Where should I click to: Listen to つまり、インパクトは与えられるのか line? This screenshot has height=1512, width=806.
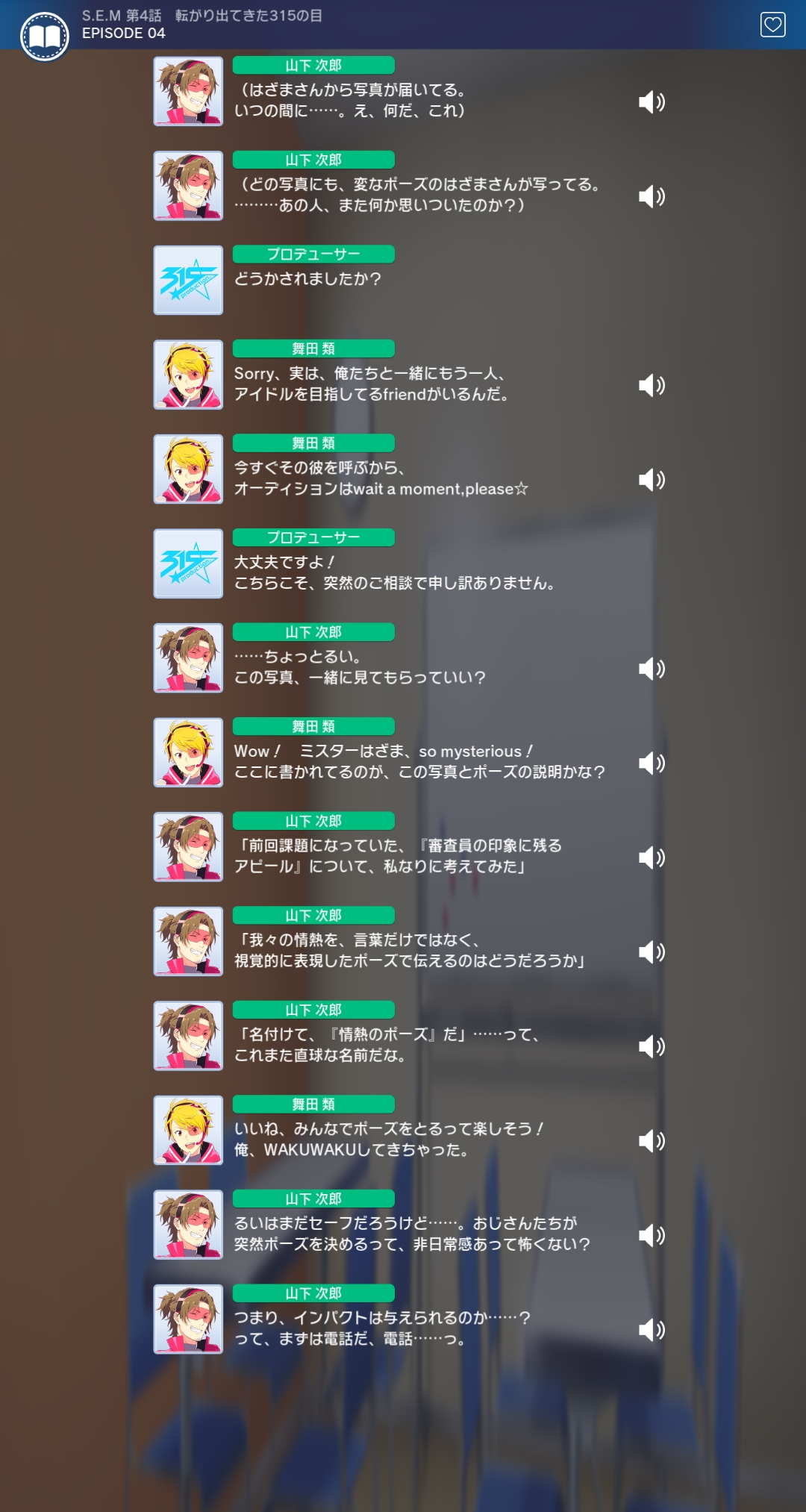pyautogui.click(x=652, y=1329)
